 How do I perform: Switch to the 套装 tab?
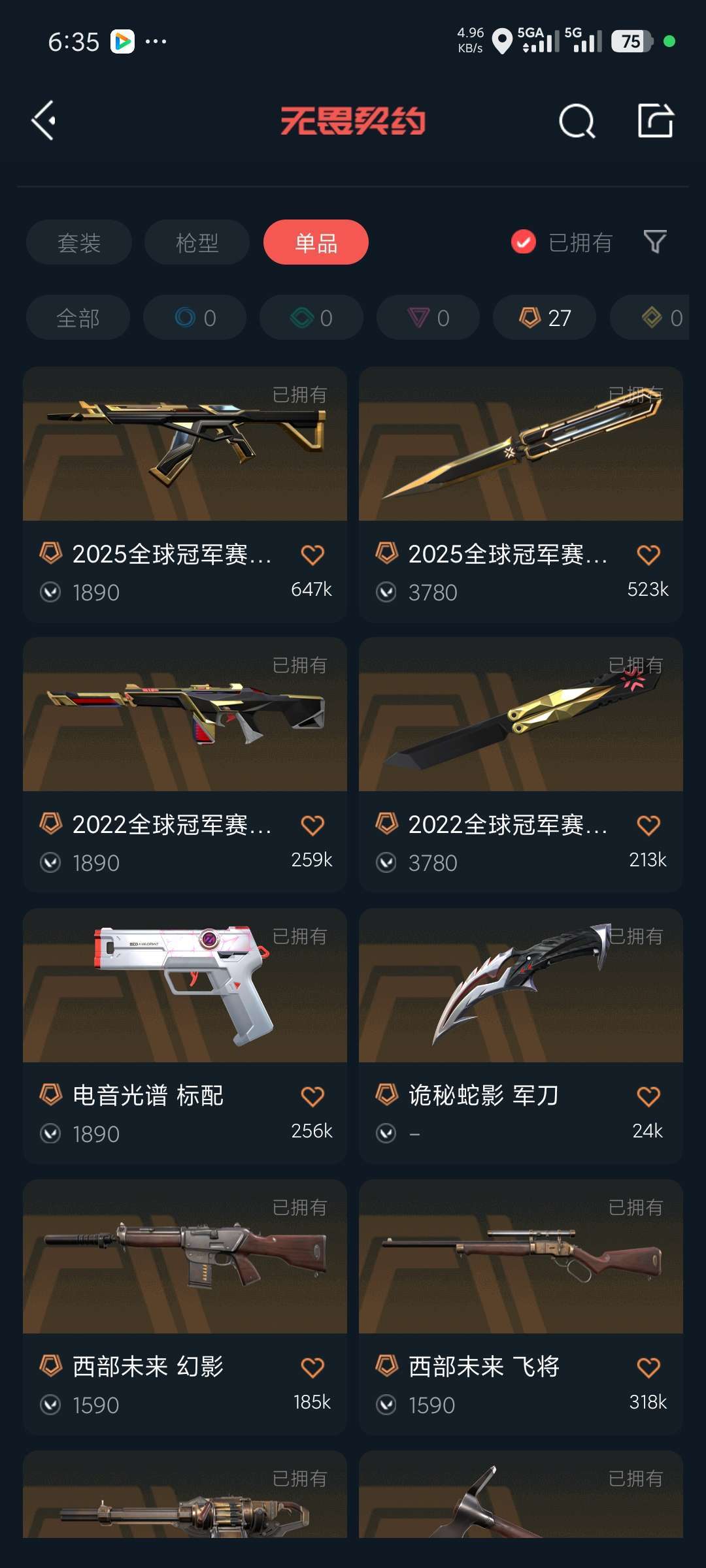(x=78, y=242)
